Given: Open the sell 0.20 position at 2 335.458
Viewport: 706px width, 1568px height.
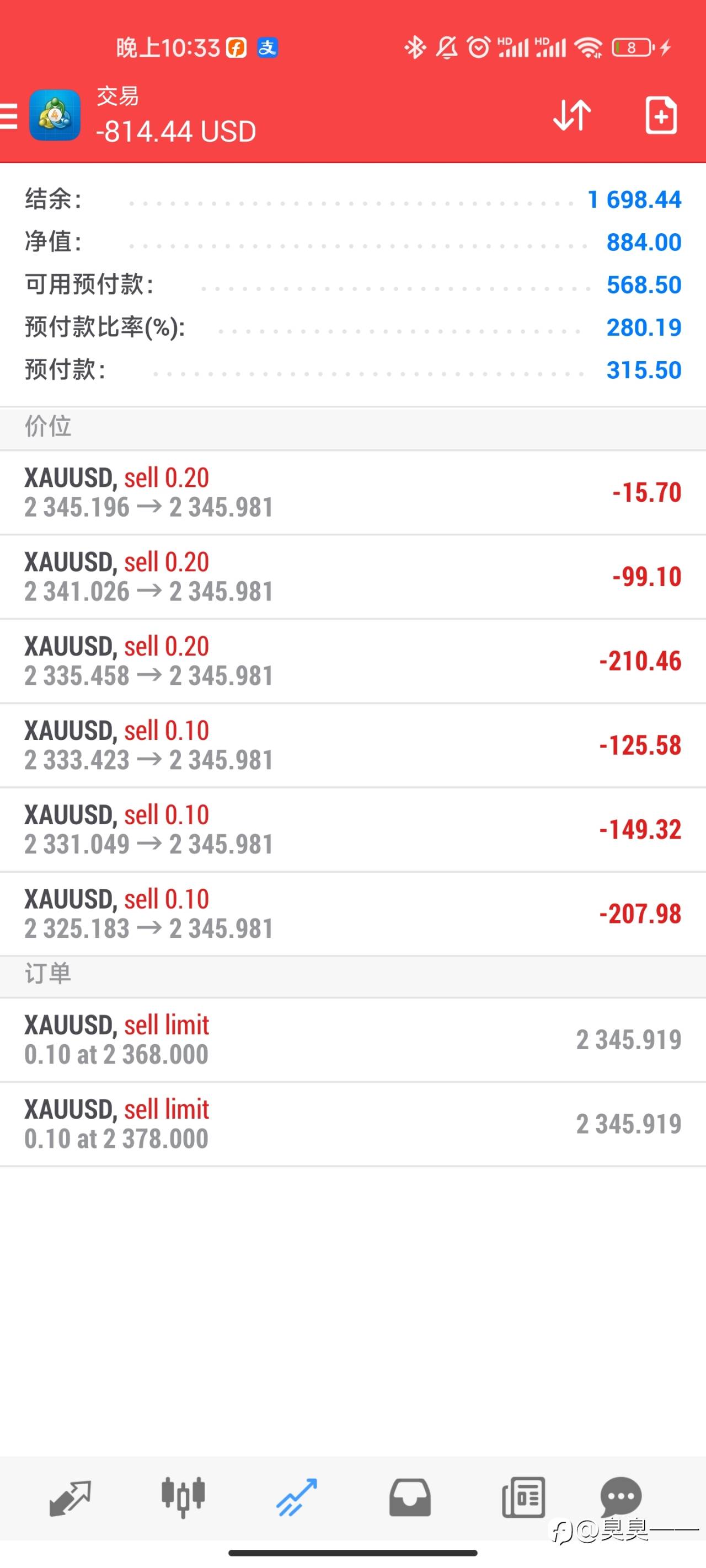Looking at the screenshot, I should tap(352, 661).
